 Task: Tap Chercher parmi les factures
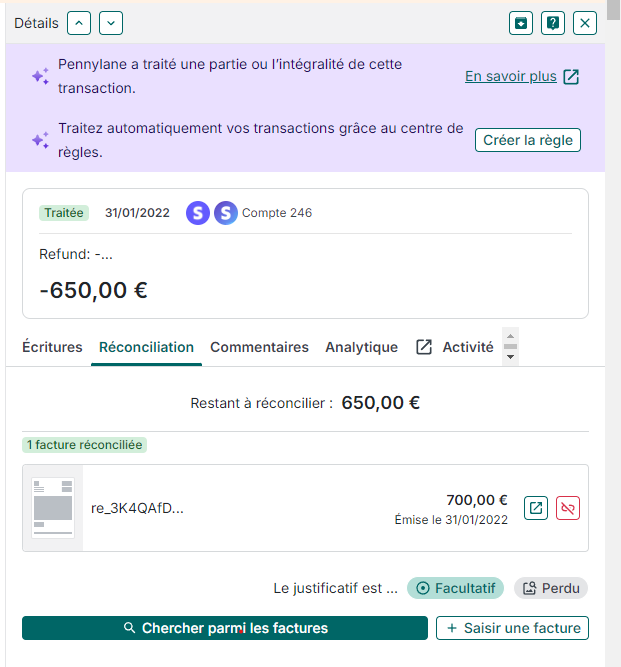pos(225,628)
